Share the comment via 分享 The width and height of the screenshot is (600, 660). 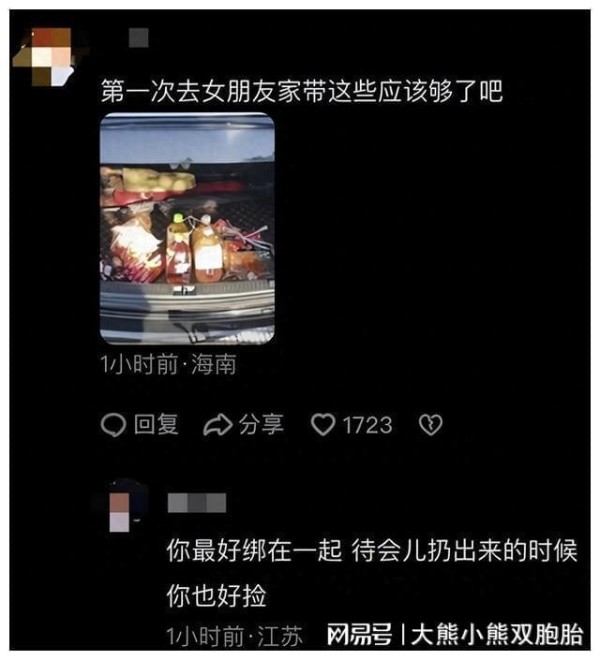point(244,425)
